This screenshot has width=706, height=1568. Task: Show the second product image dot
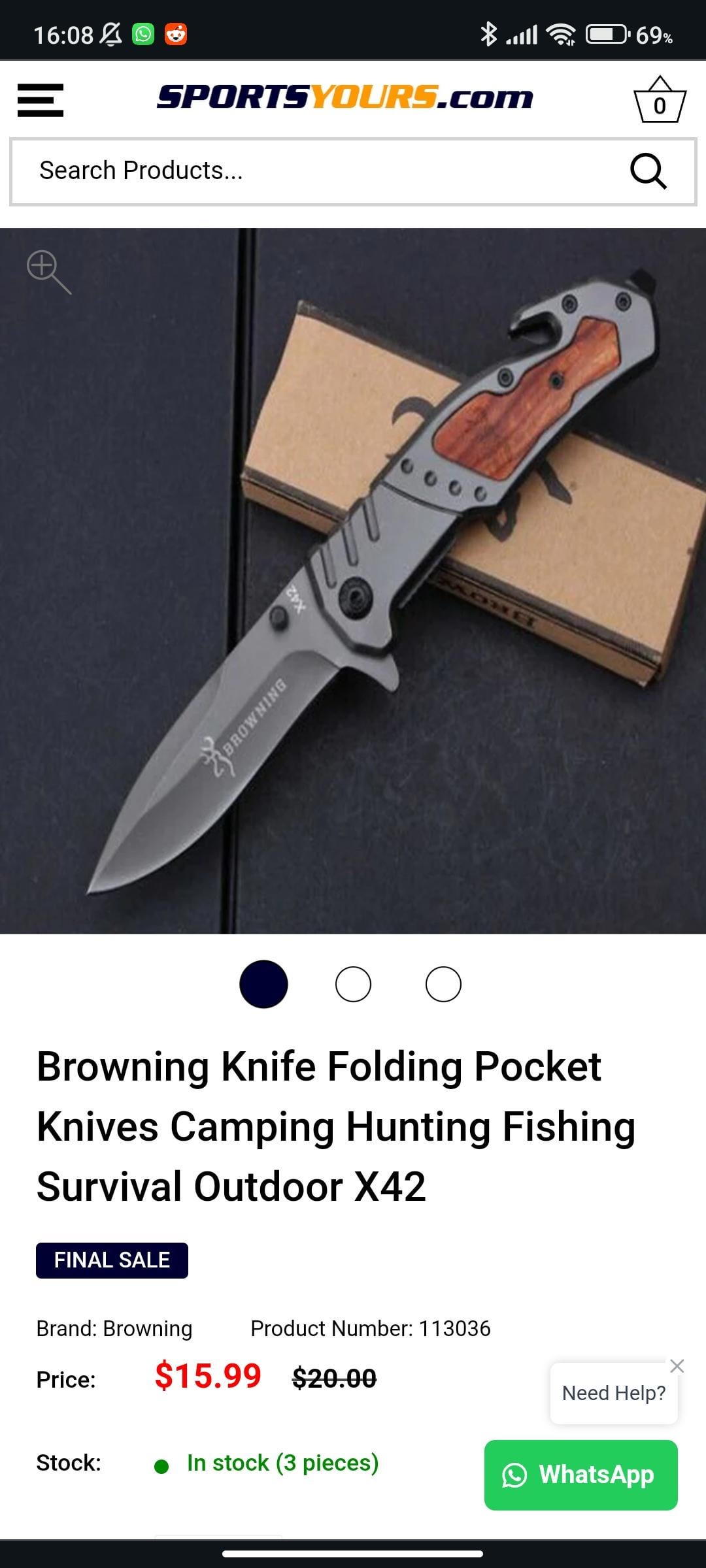coord(353,984)
